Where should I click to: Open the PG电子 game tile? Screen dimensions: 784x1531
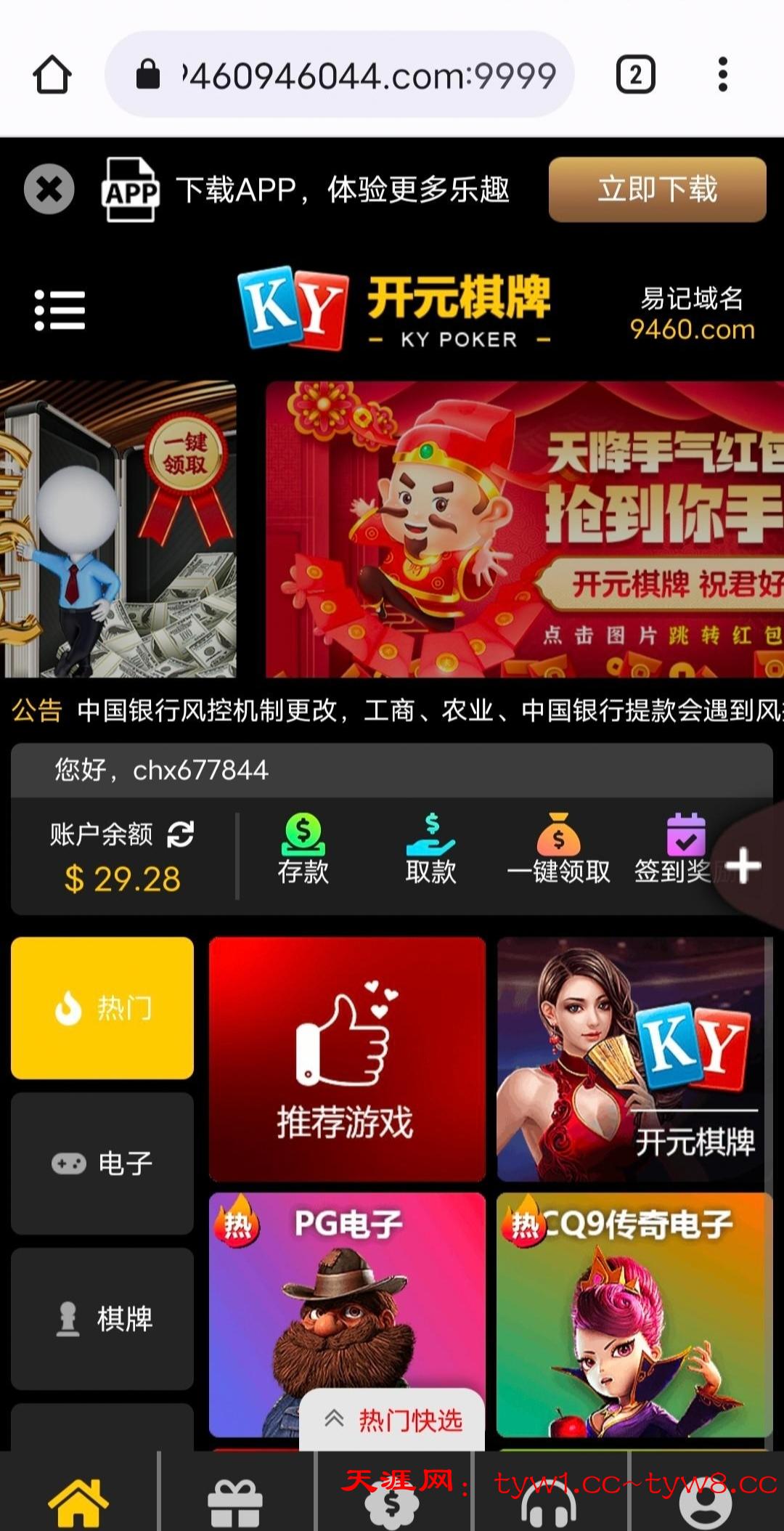347,1300
